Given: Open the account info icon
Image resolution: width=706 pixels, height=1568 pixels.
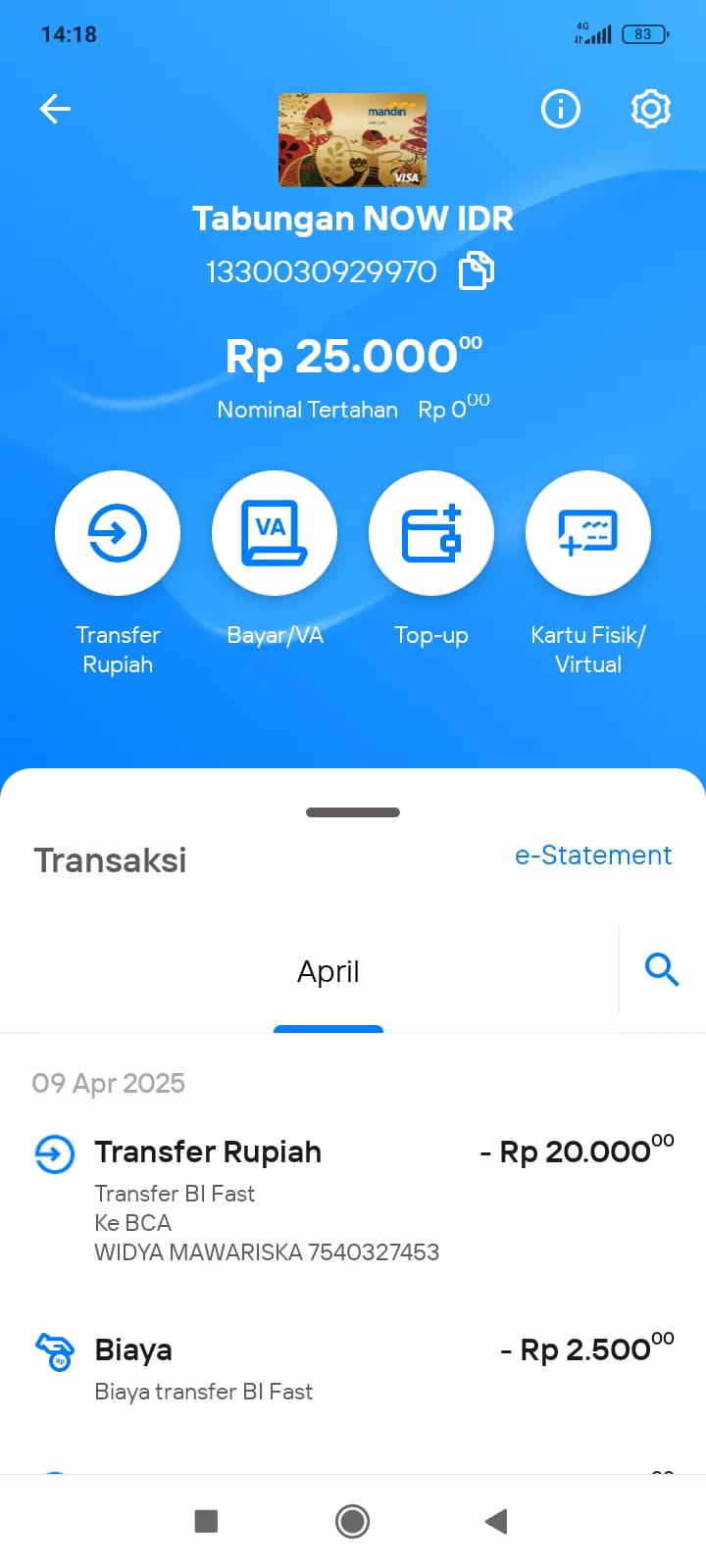Looking at the screenshot, I should (x=561, y=109).
